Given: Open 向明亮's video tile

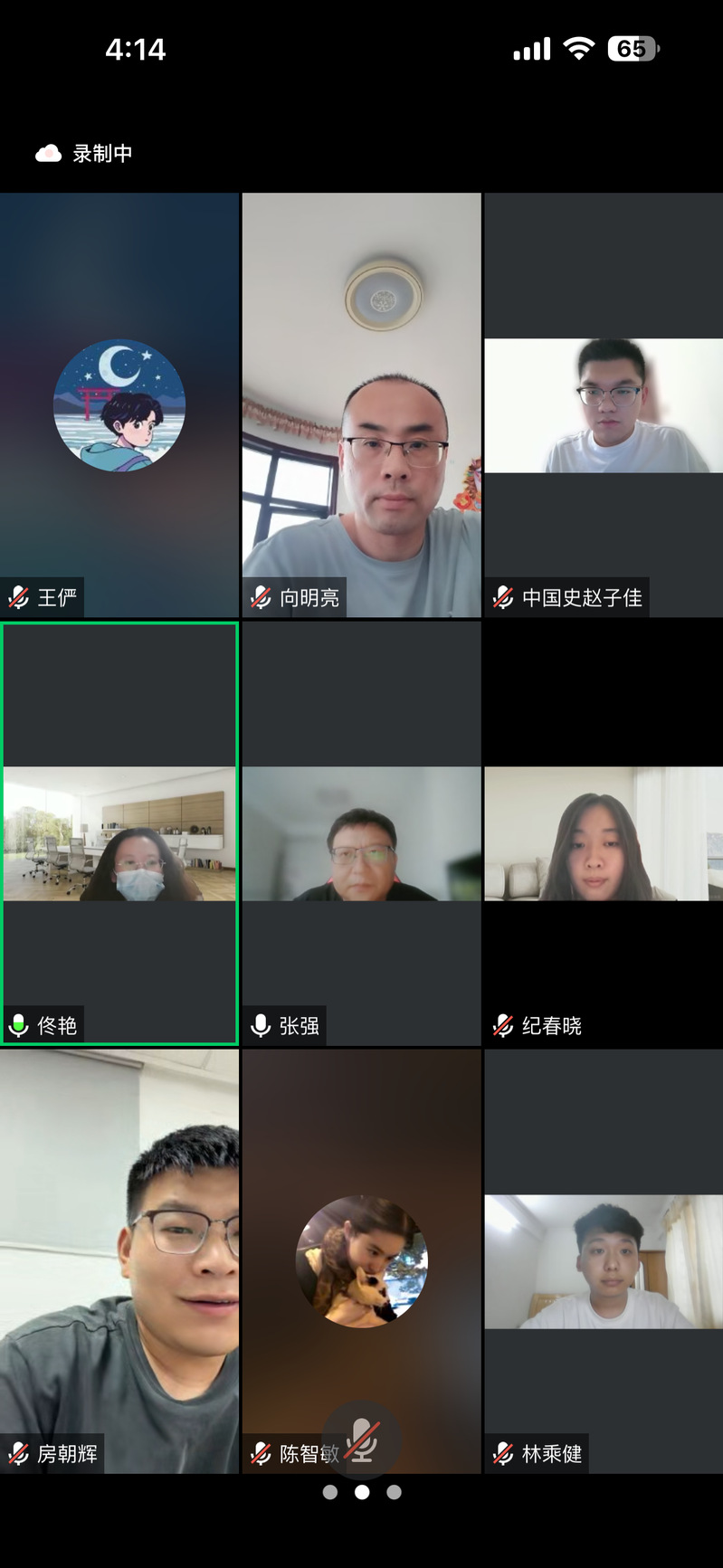Looking at the screenshot, I should [x=362, y=404].
